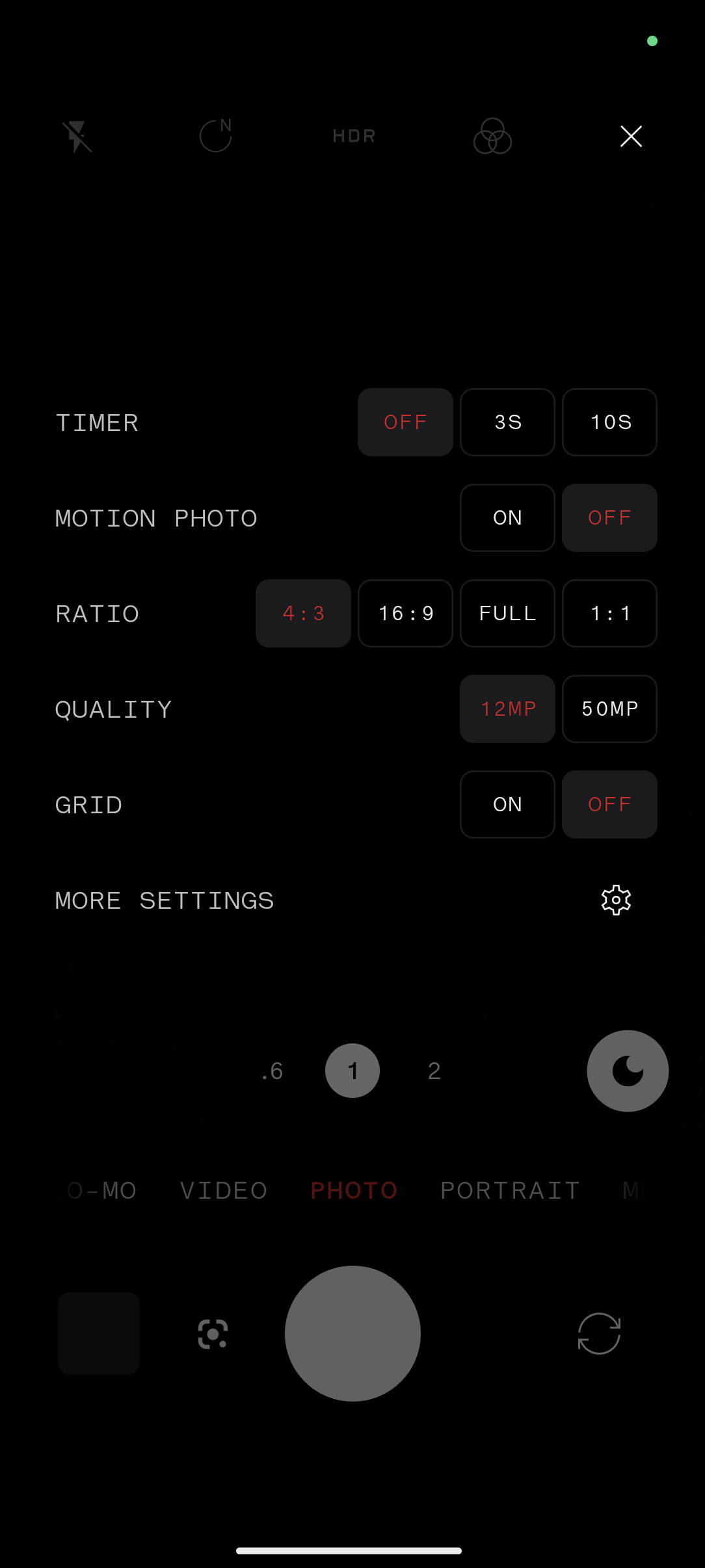Open the gallery thumbnail
705x1568 pixels.
[99, 1333]
